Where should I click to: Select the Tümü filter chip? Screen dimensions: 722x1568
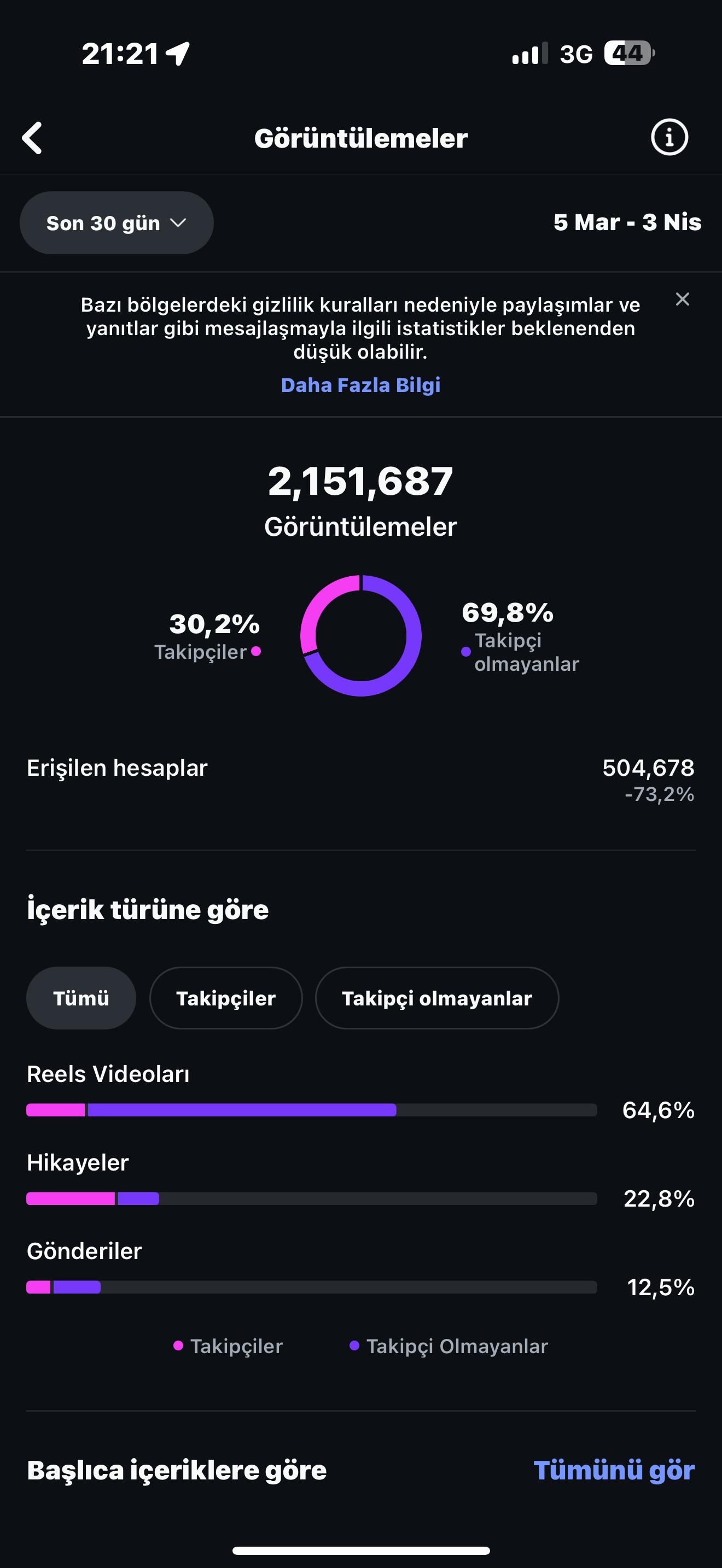coord(81,998)
